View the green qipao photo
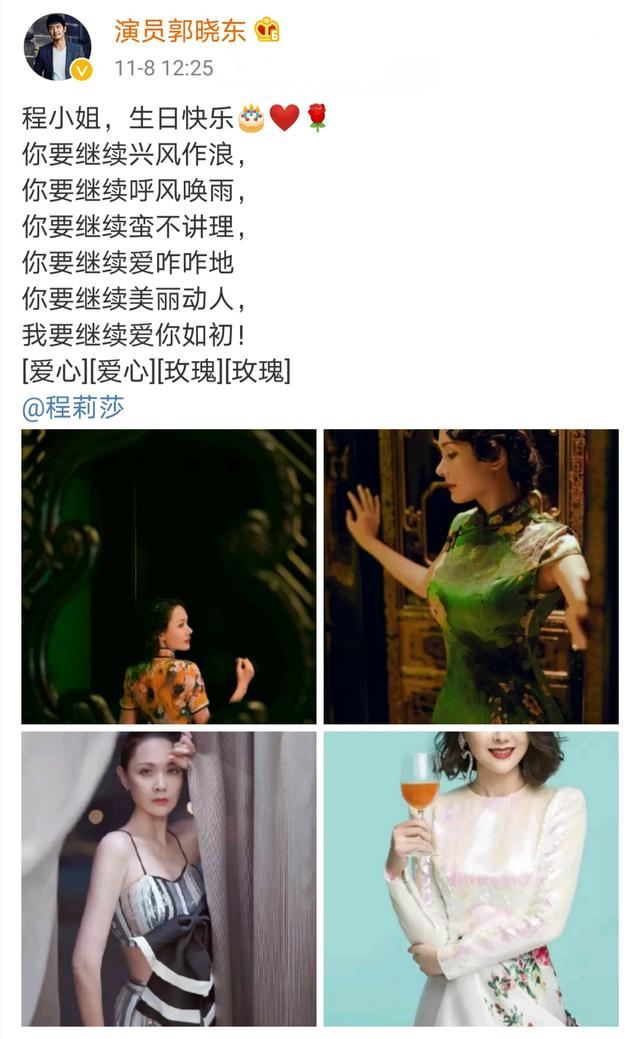Viewport: 640px width, 1039px height. tap(471, 576)
